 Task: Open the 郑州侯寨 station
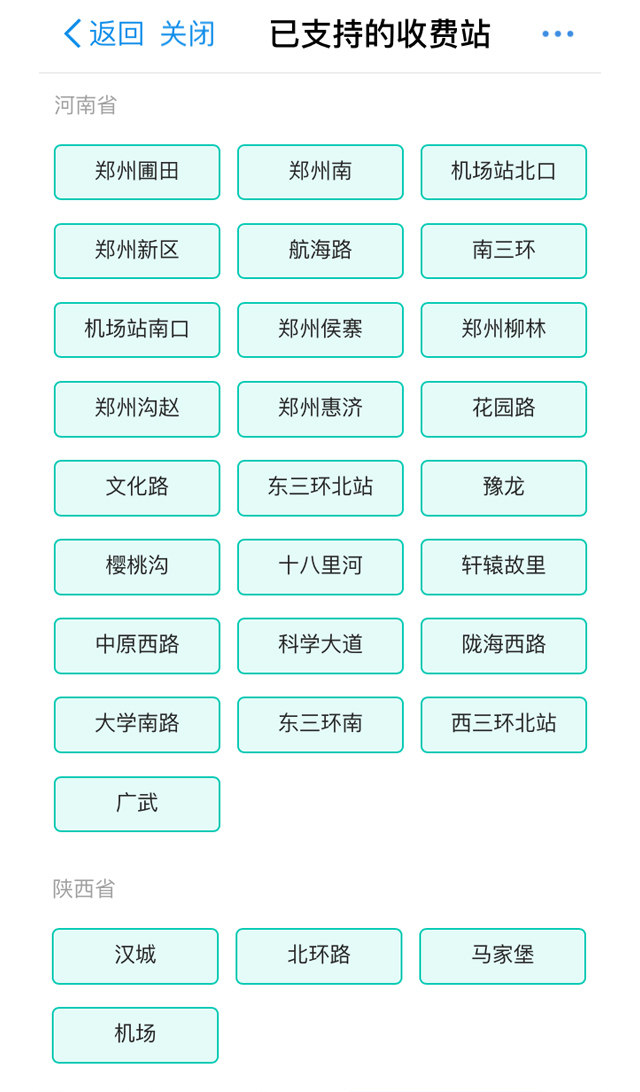pos(320,330)
